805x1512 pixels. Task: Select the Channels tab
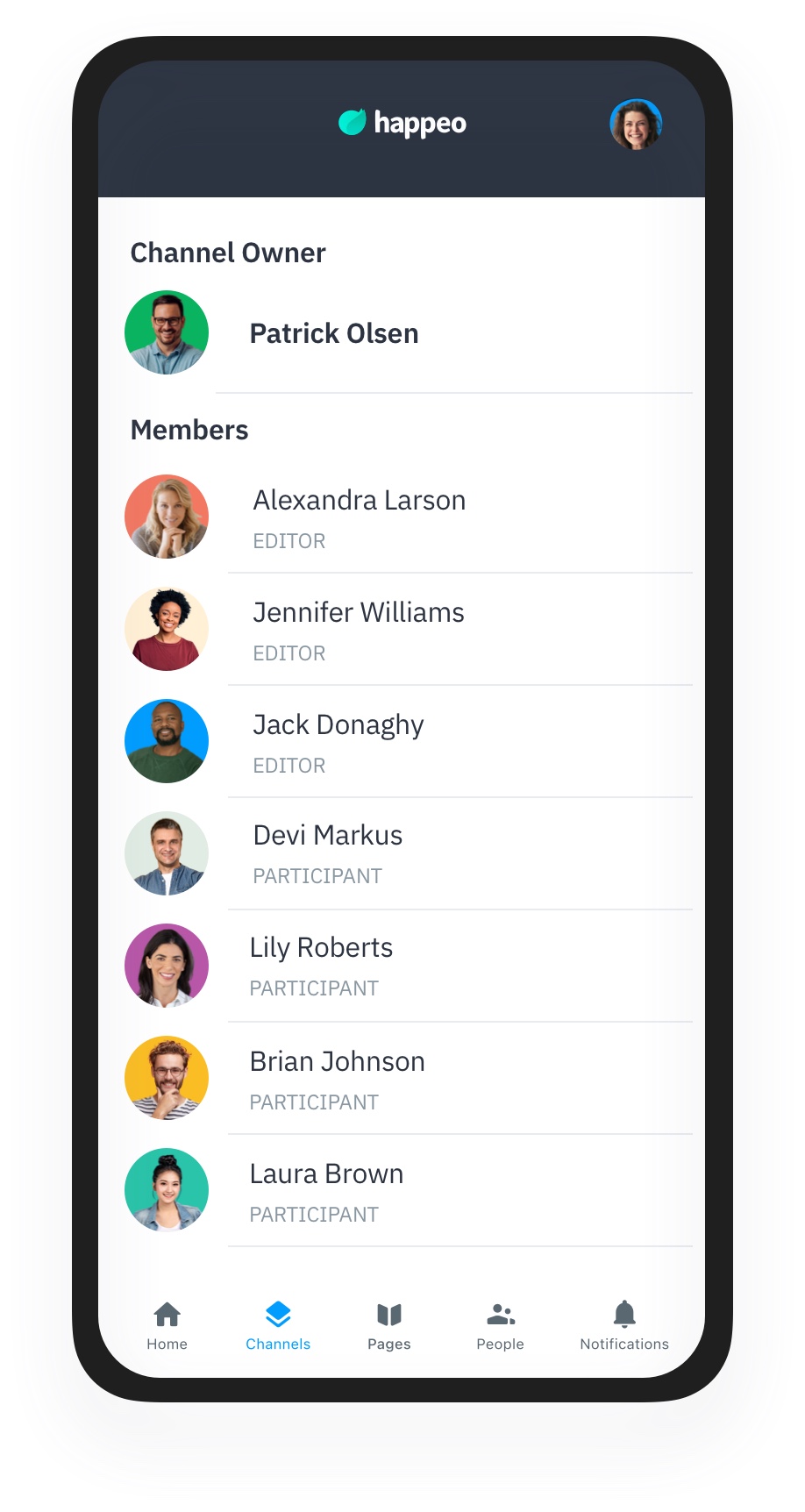pyautogui.click(x=278, y=1325)
